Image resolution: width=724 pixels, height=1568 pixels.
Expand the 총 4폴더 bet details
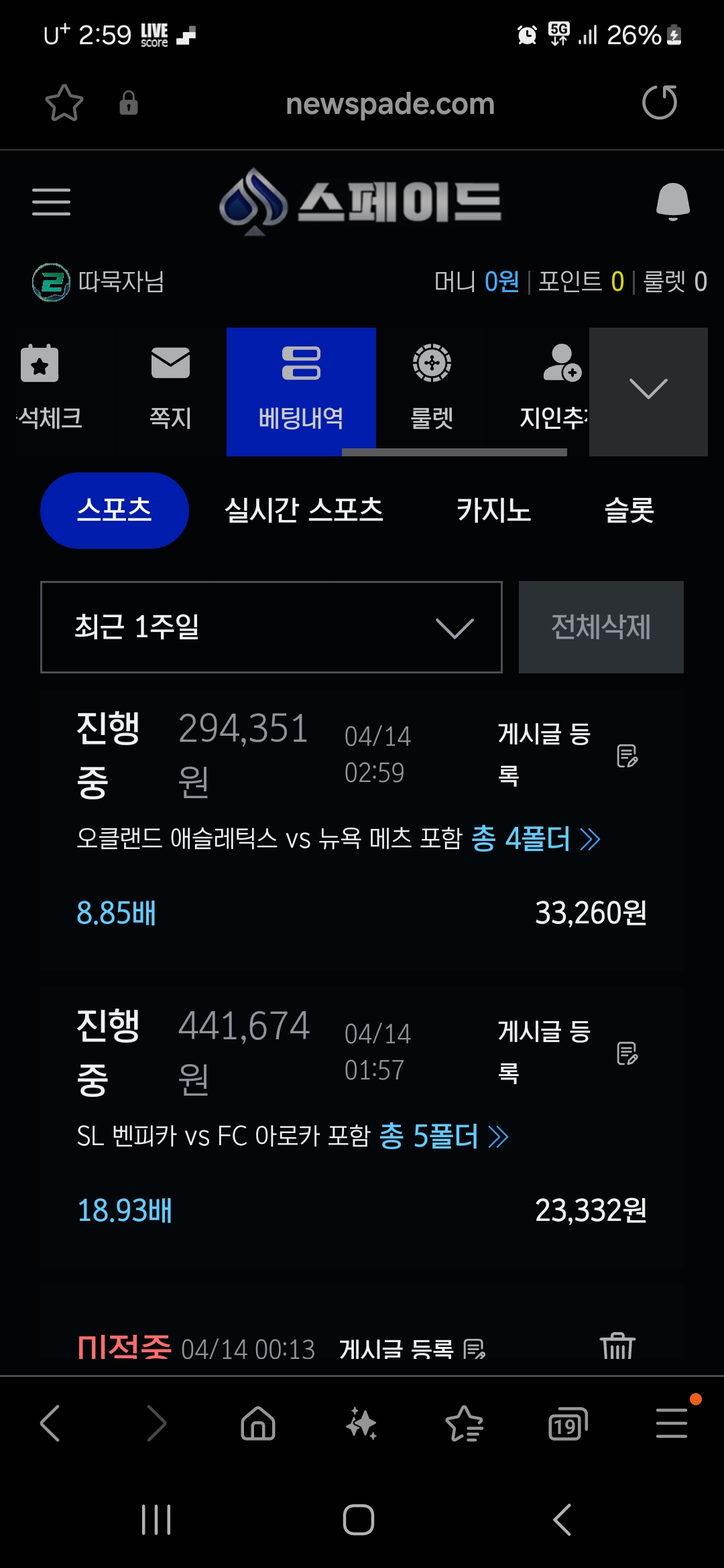pyautogui.click(x=535, y=839)
